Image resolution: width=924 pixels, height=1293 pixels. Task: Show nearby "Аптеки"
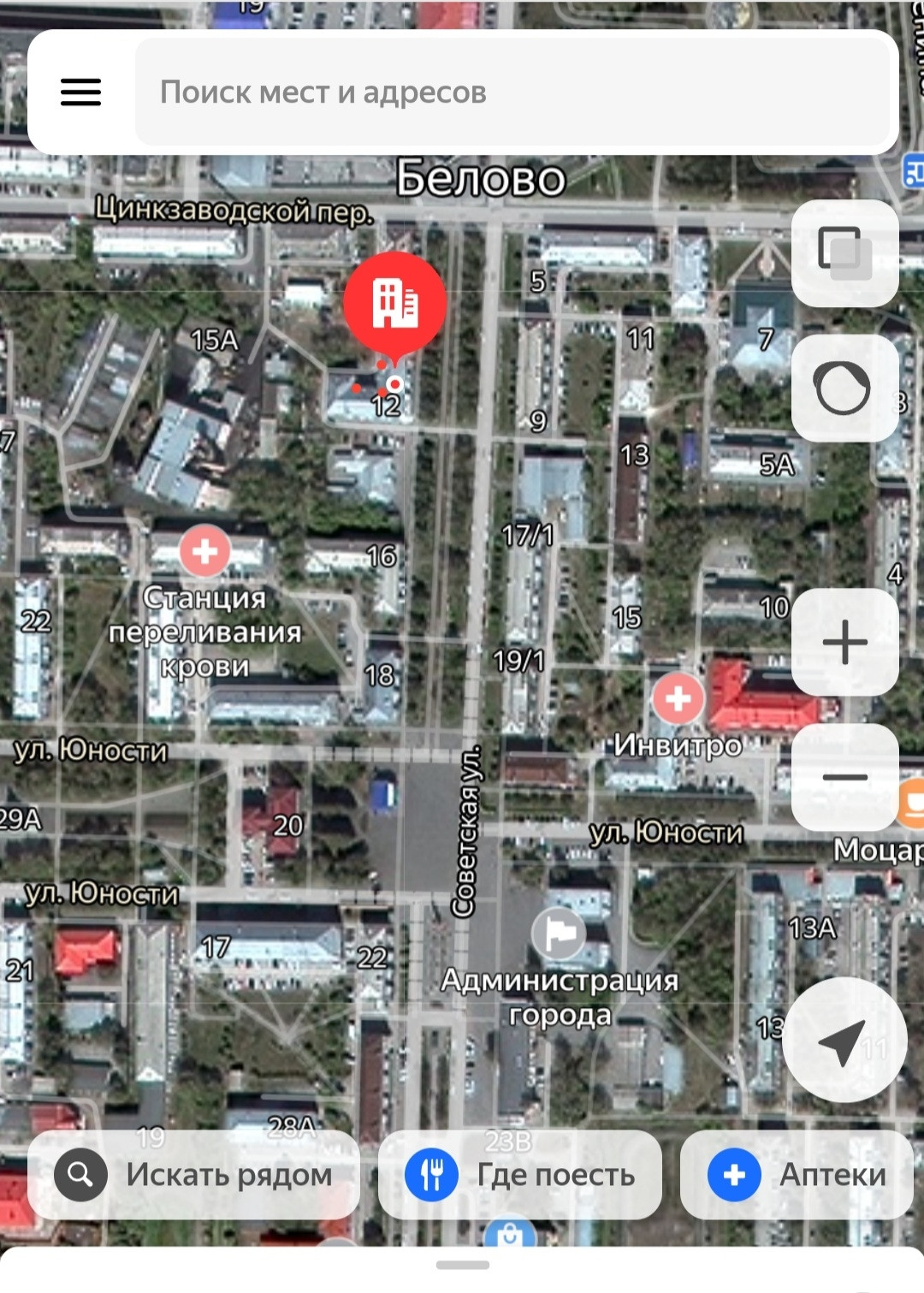pos(797,1175)
